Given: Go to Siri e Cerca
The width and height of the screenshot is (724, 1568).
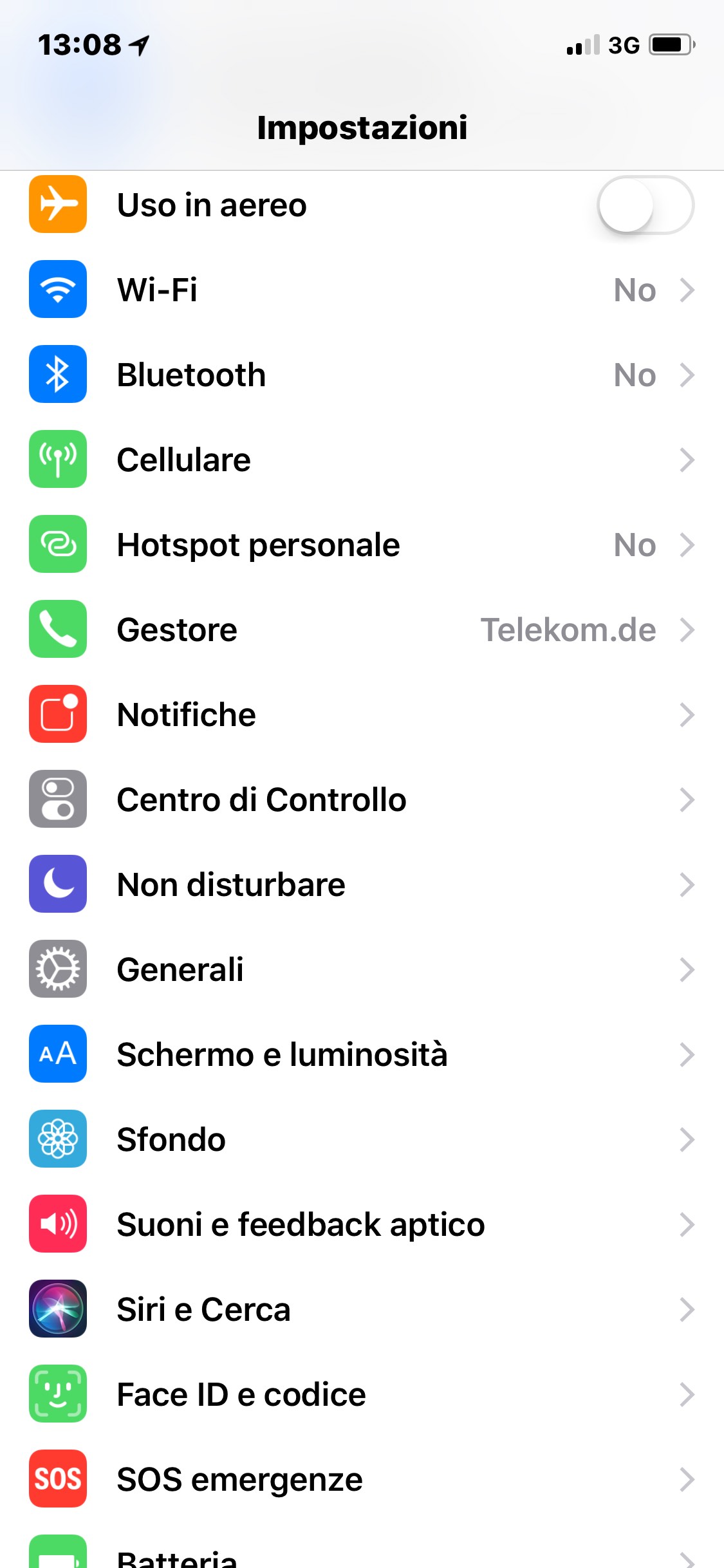Looking at the screenshot, I should point(362,1309).
